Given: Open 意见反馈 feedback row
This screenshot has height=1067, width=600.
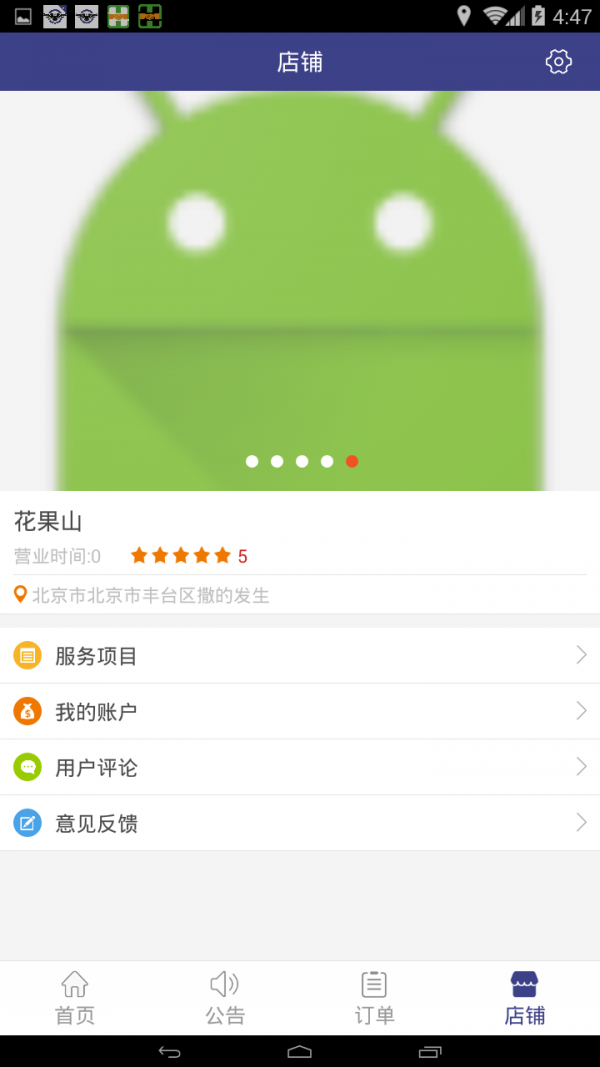Looking at the screenshot, I should click(300, 824).
